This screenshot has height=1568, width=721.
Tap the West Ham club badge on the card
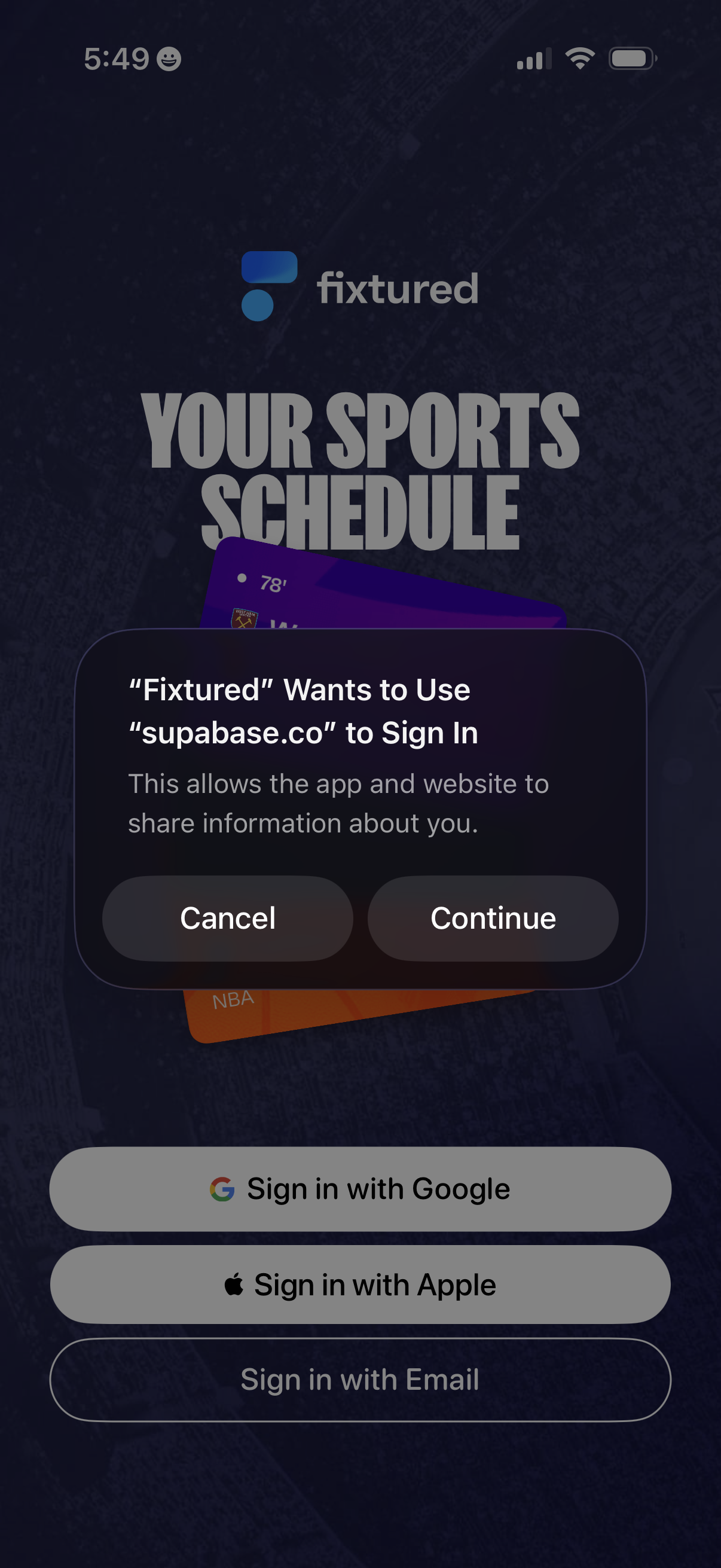[x=243, y=619]
